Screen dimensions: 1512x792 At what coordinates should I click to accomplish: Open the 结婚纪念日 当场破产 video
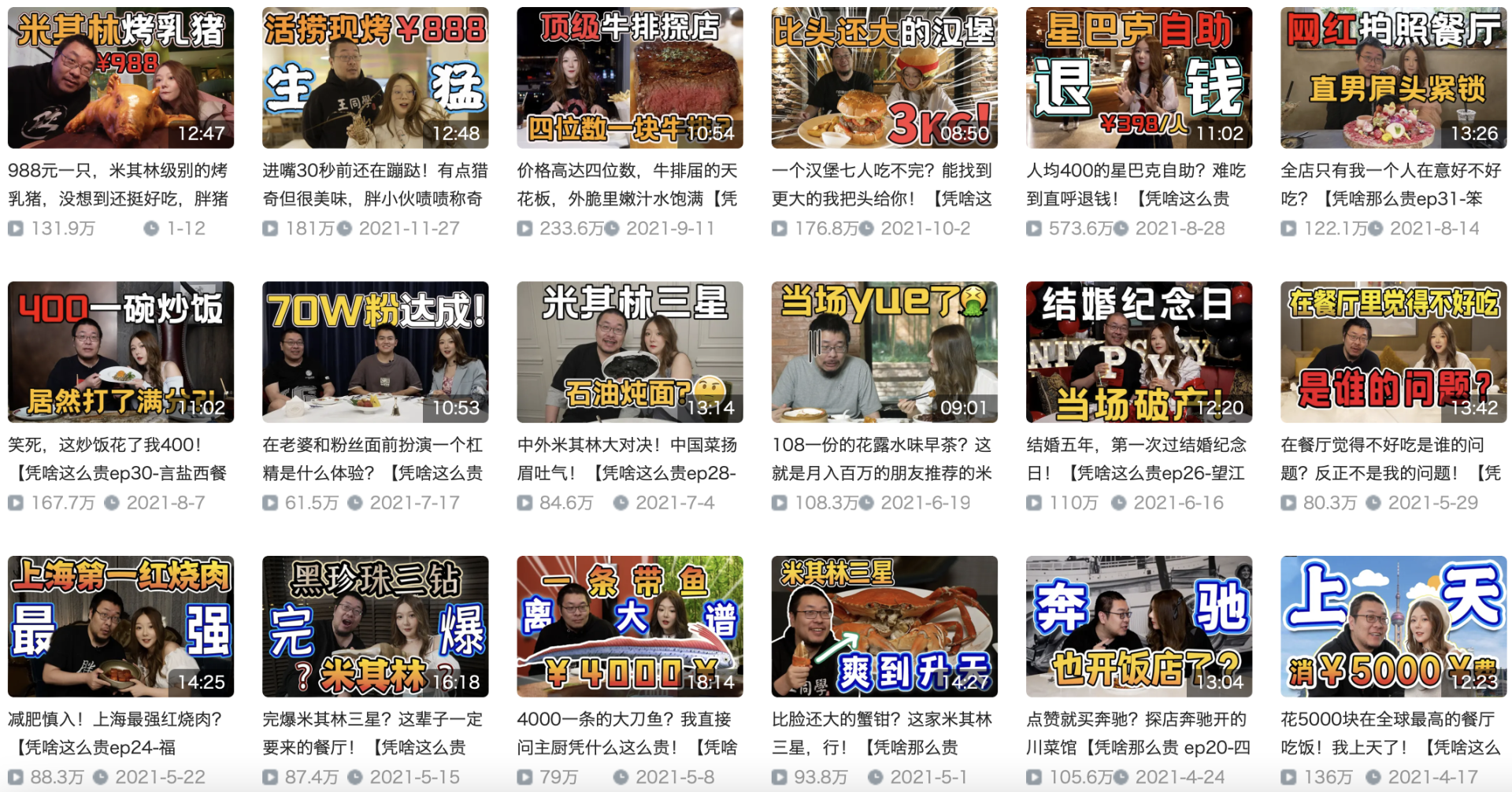point(1139,352)
